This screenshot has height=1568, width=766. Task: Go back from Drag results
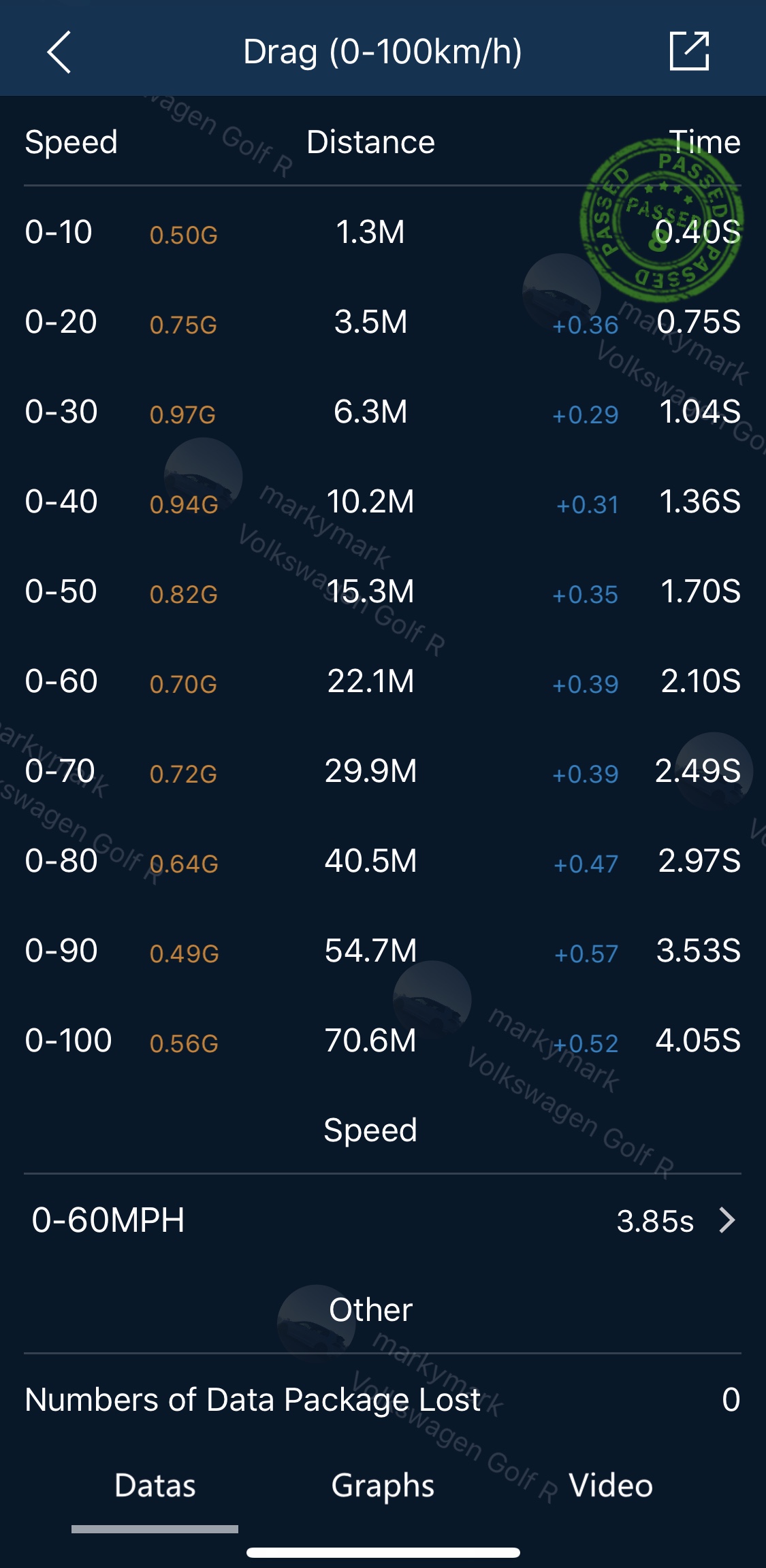click(59, 52)
